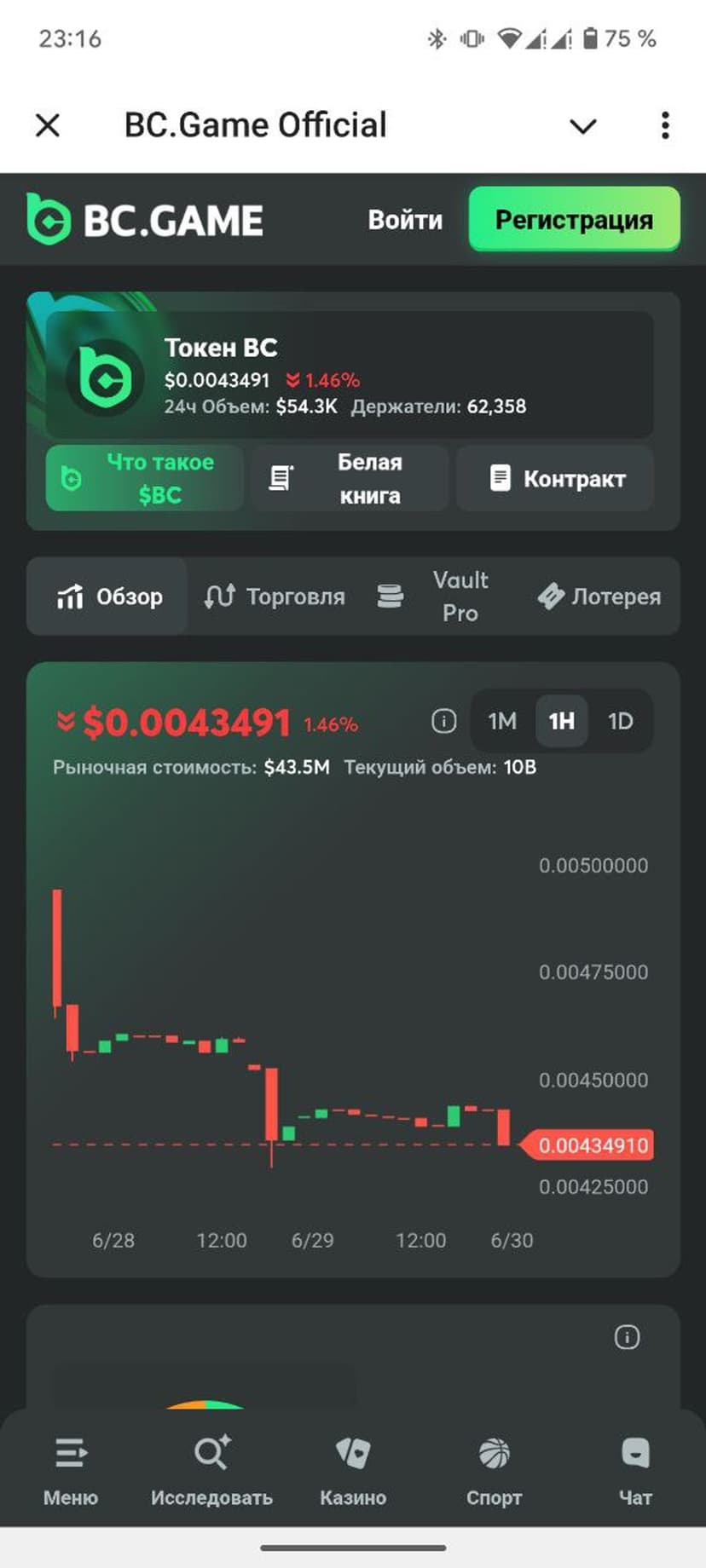The height and width of the screenshot is (1568, 706).
Task: Show price chart info icon details
Action: tap(443, 721)
